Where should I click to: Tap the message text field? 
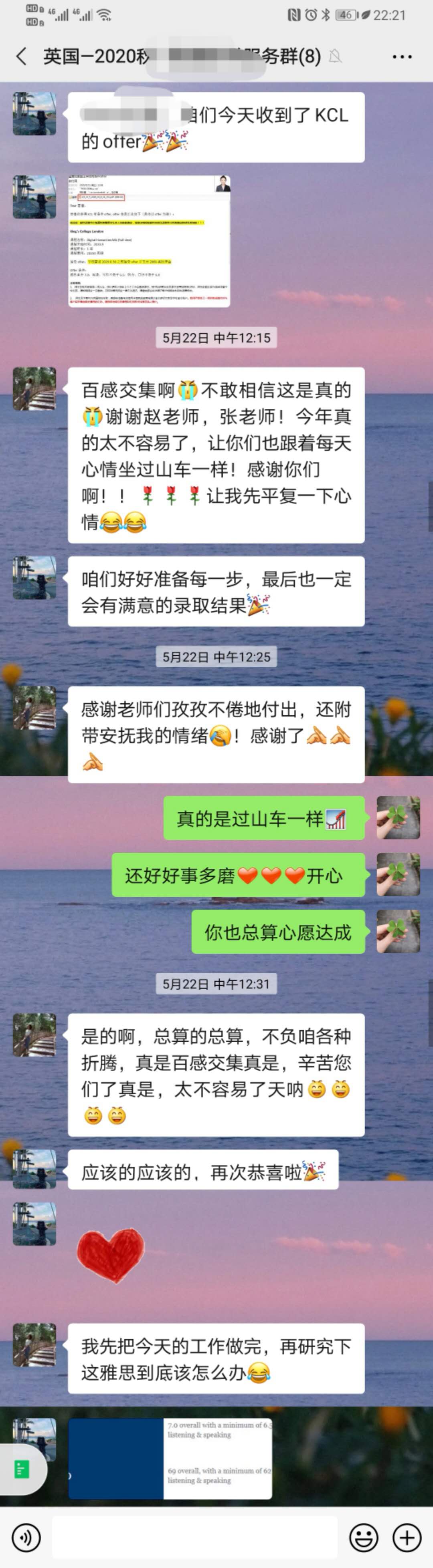[x=195, y=1538]
